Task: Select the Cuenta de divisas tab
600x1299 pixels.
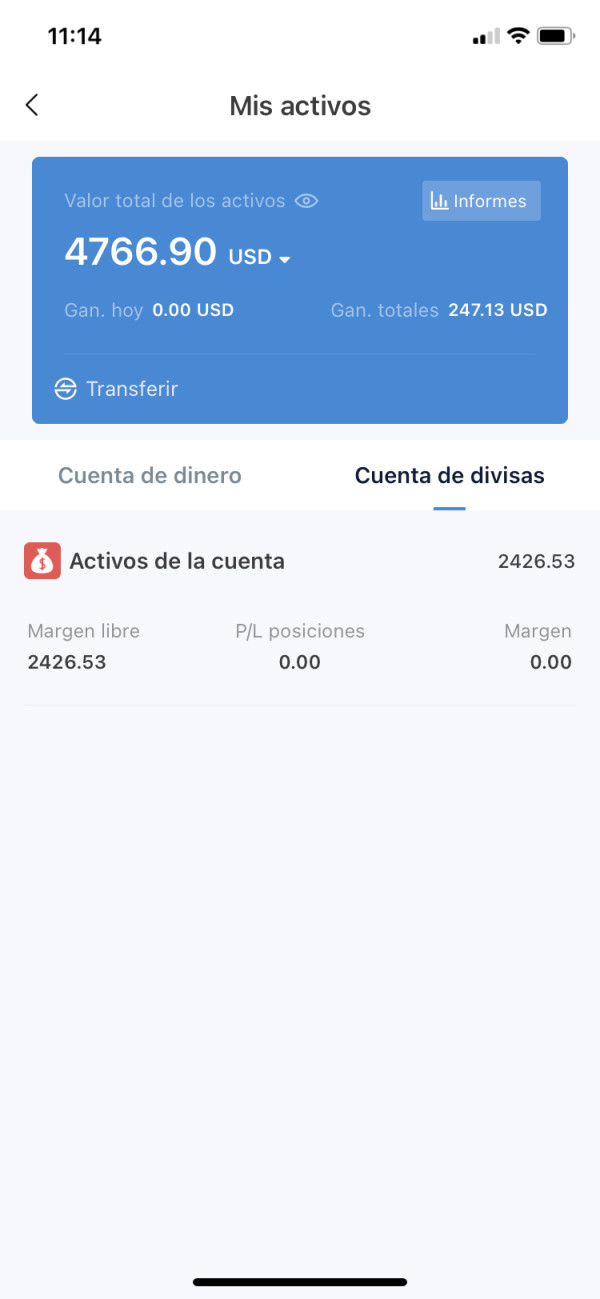Action: click(x=450, y=476)
